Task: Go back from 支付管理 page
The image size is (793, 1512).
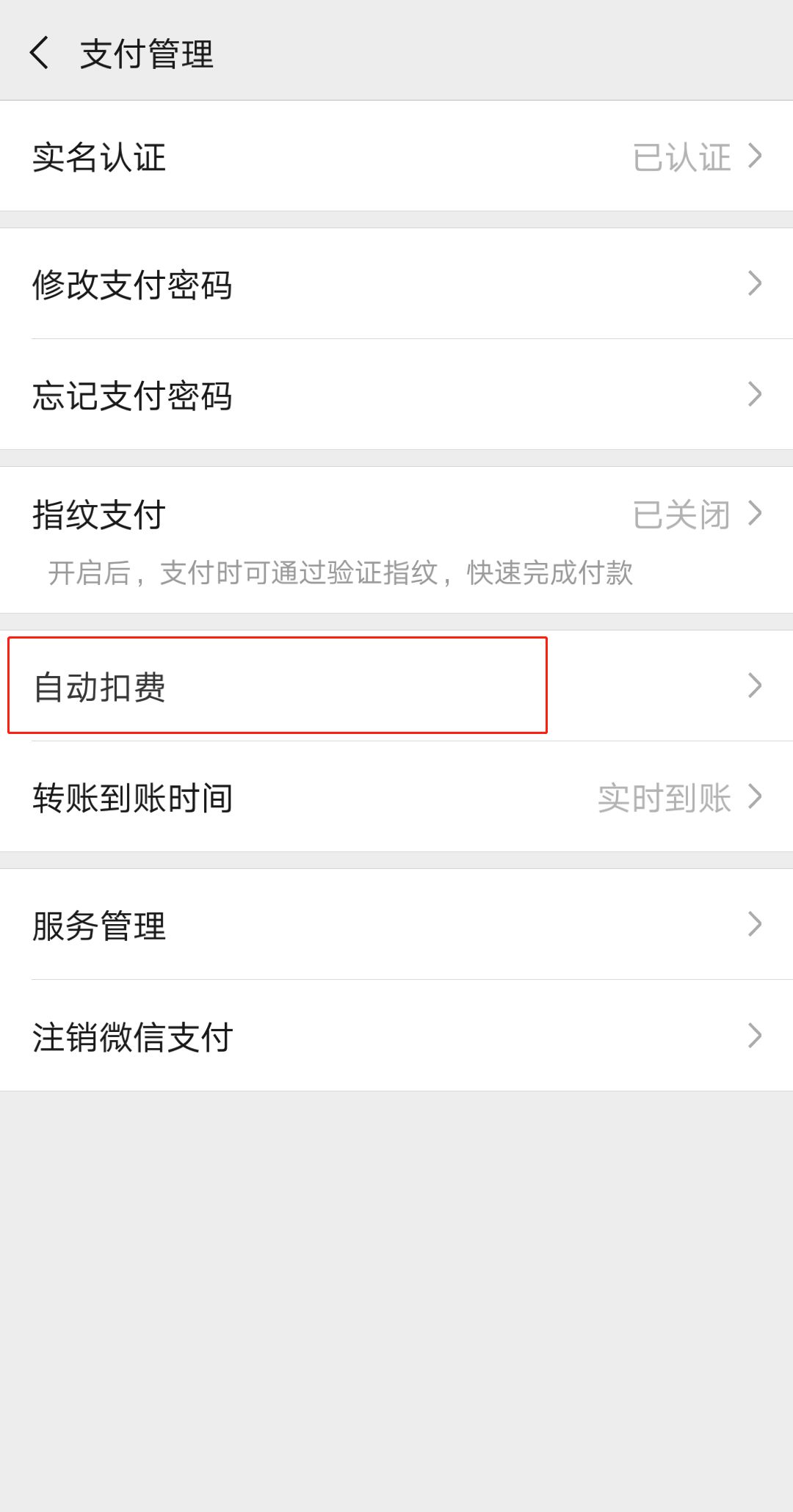Action: click(x=40, y=53)
